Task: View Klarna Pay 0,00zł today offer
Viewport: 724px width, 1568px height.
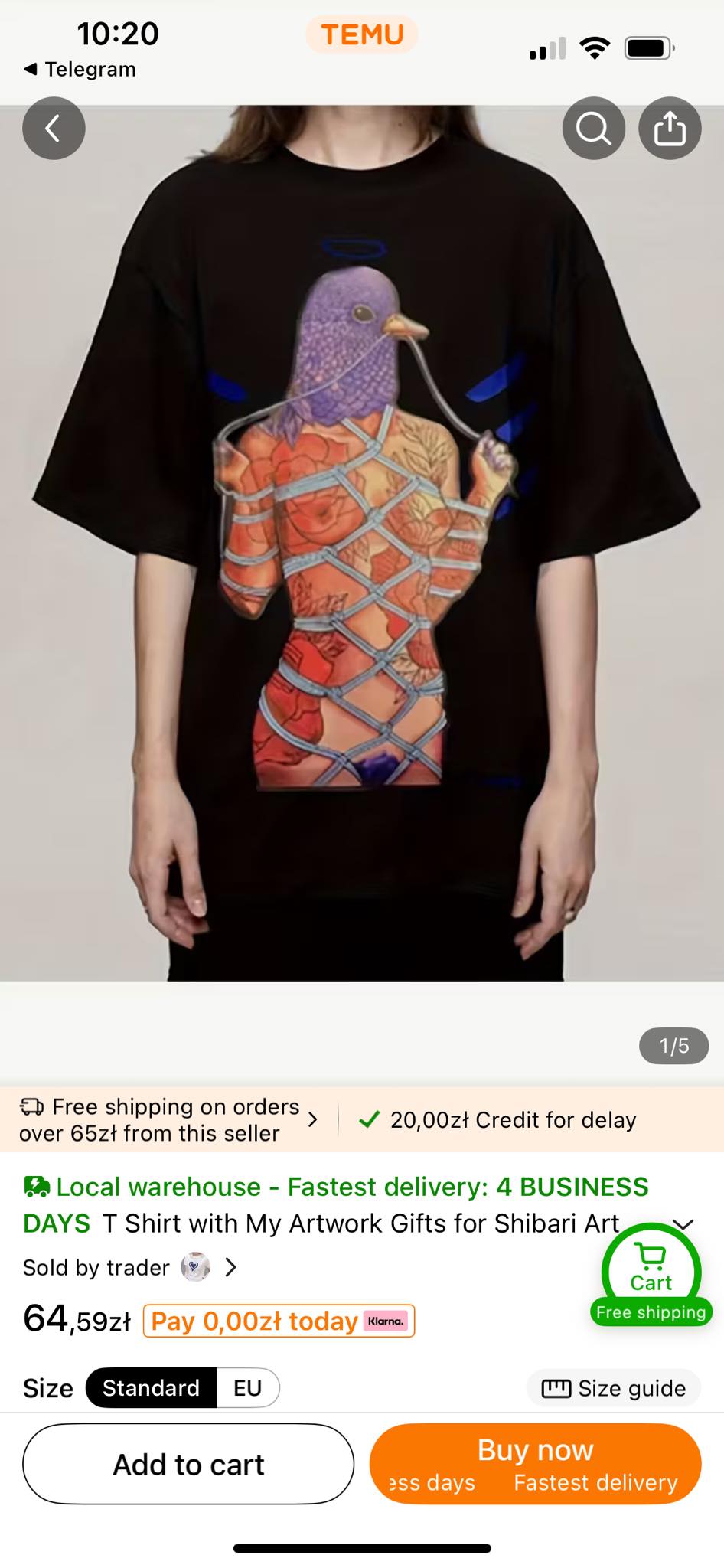Action: (279, 1321)
